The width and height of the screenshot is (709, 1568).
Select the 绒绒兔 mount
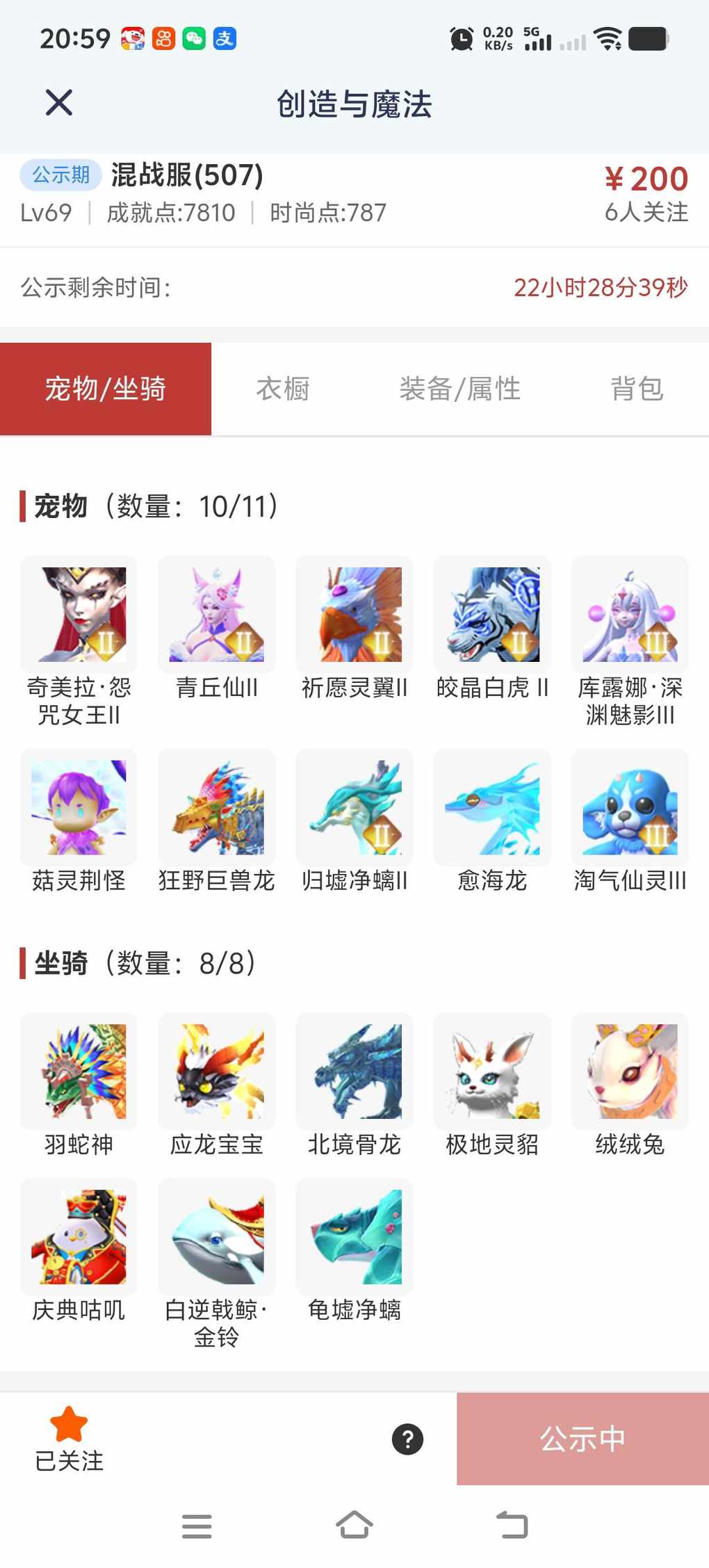click(630, 1072)
